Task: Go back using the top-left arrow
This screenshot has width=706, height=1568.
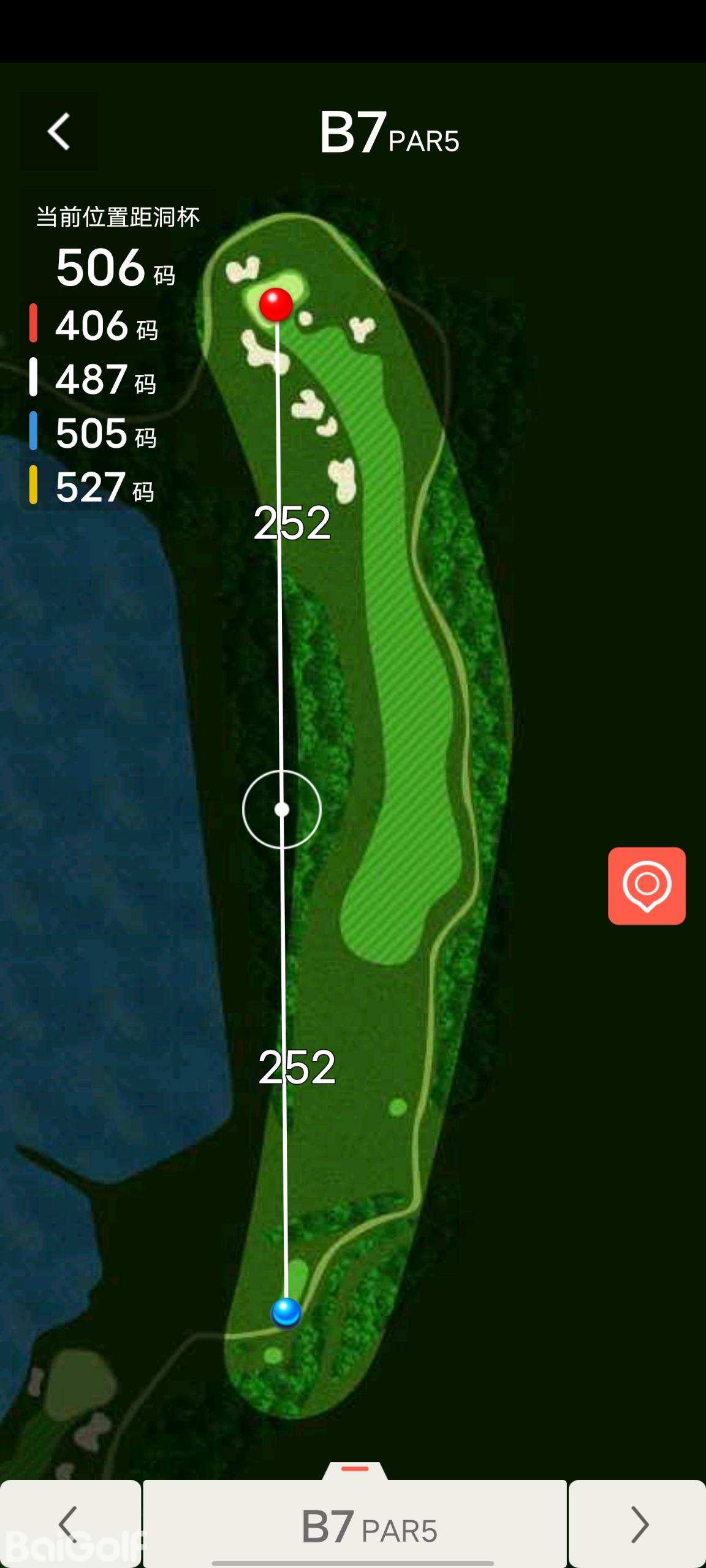Action: (59, 131)
